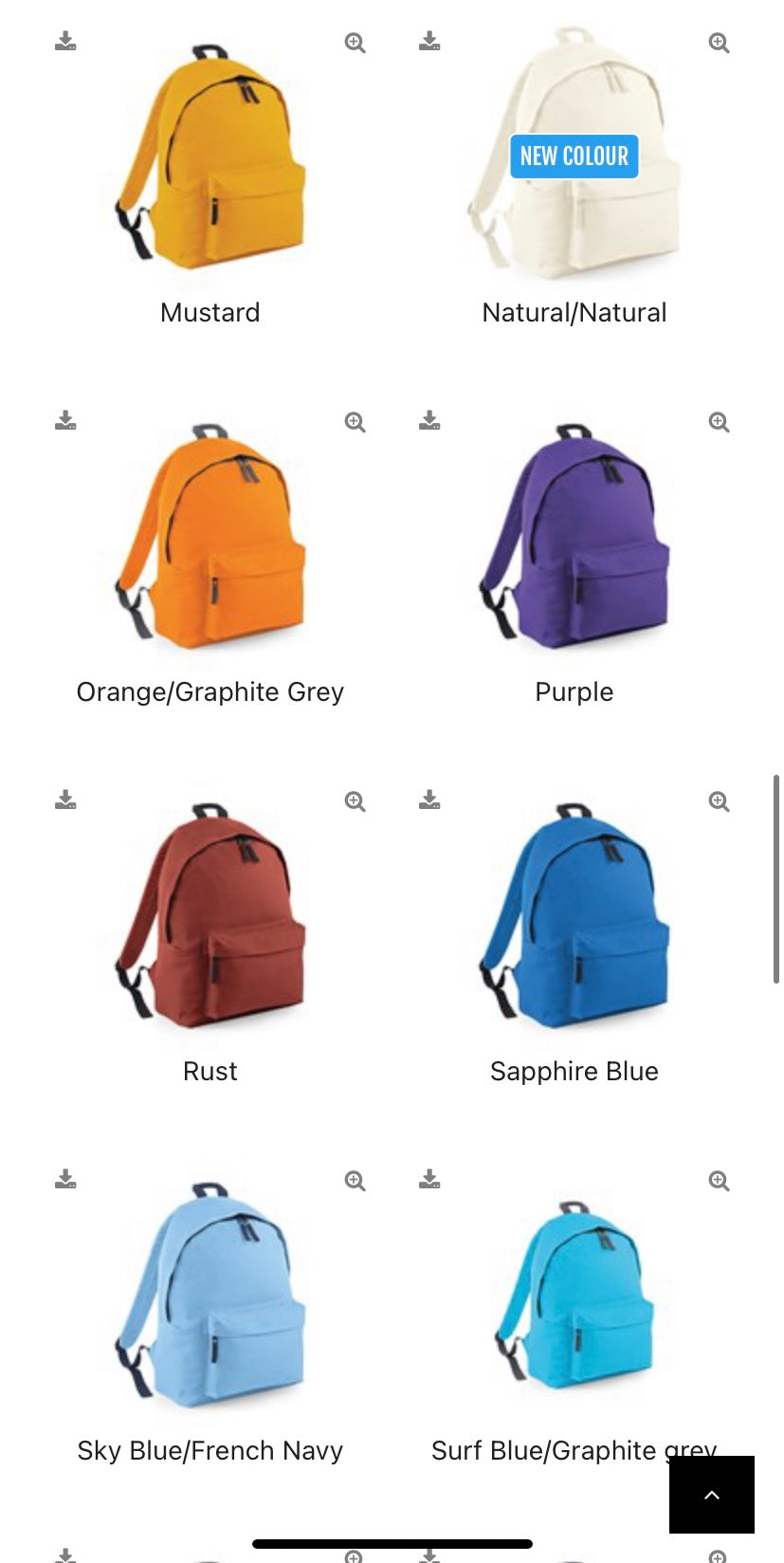Tap the back-to-top arrow button
This screenshot has height=1563, width=784.
(x=711, y=1495)
